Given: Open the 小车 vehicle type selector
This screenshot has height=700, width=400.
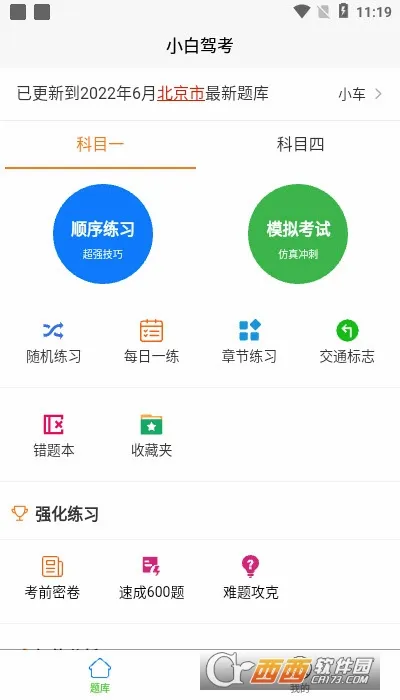Looking at the screenshot, I should 360,94.
